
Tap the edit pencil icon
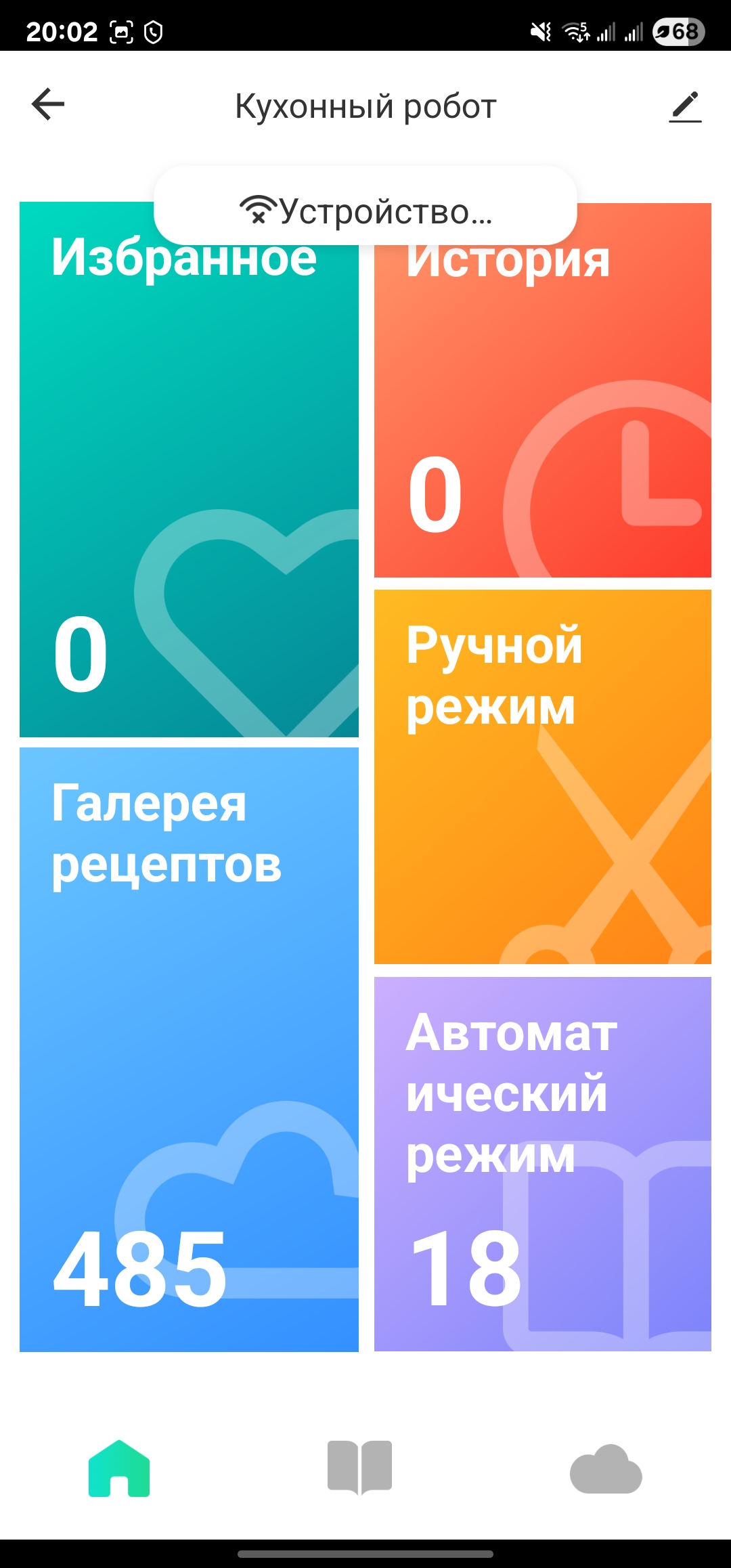point(685,106)
